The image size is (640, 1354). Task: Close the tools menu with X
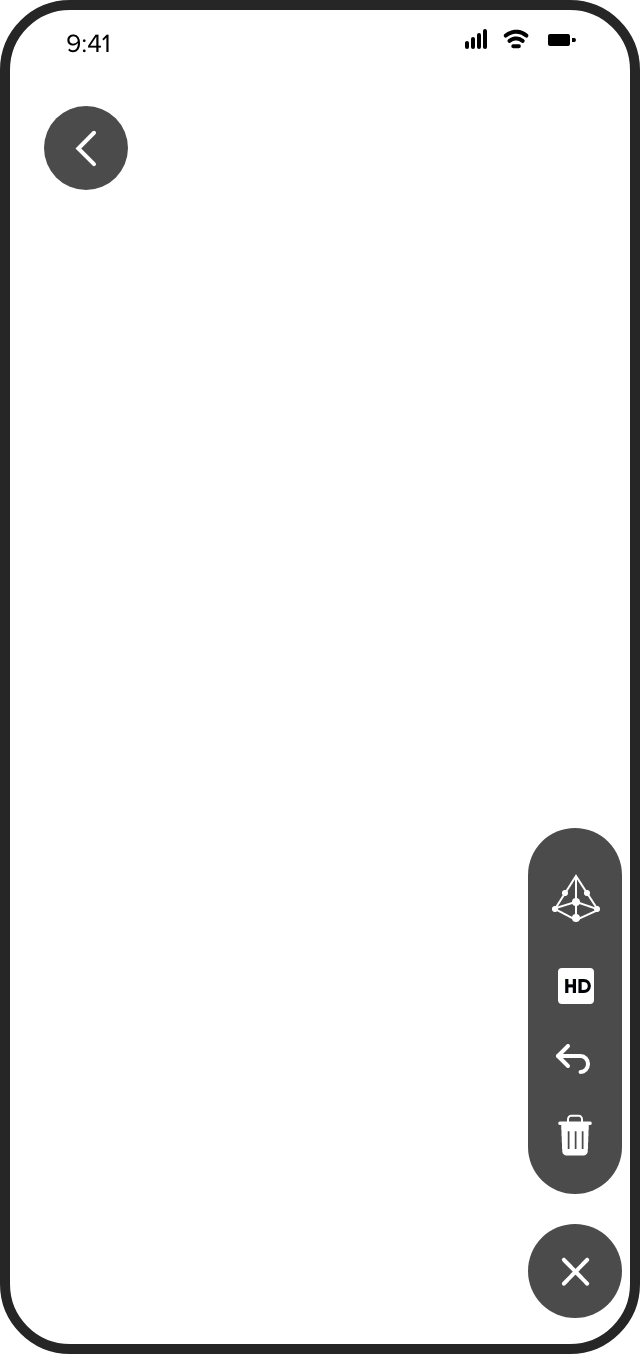click(x=575, y=1272)
